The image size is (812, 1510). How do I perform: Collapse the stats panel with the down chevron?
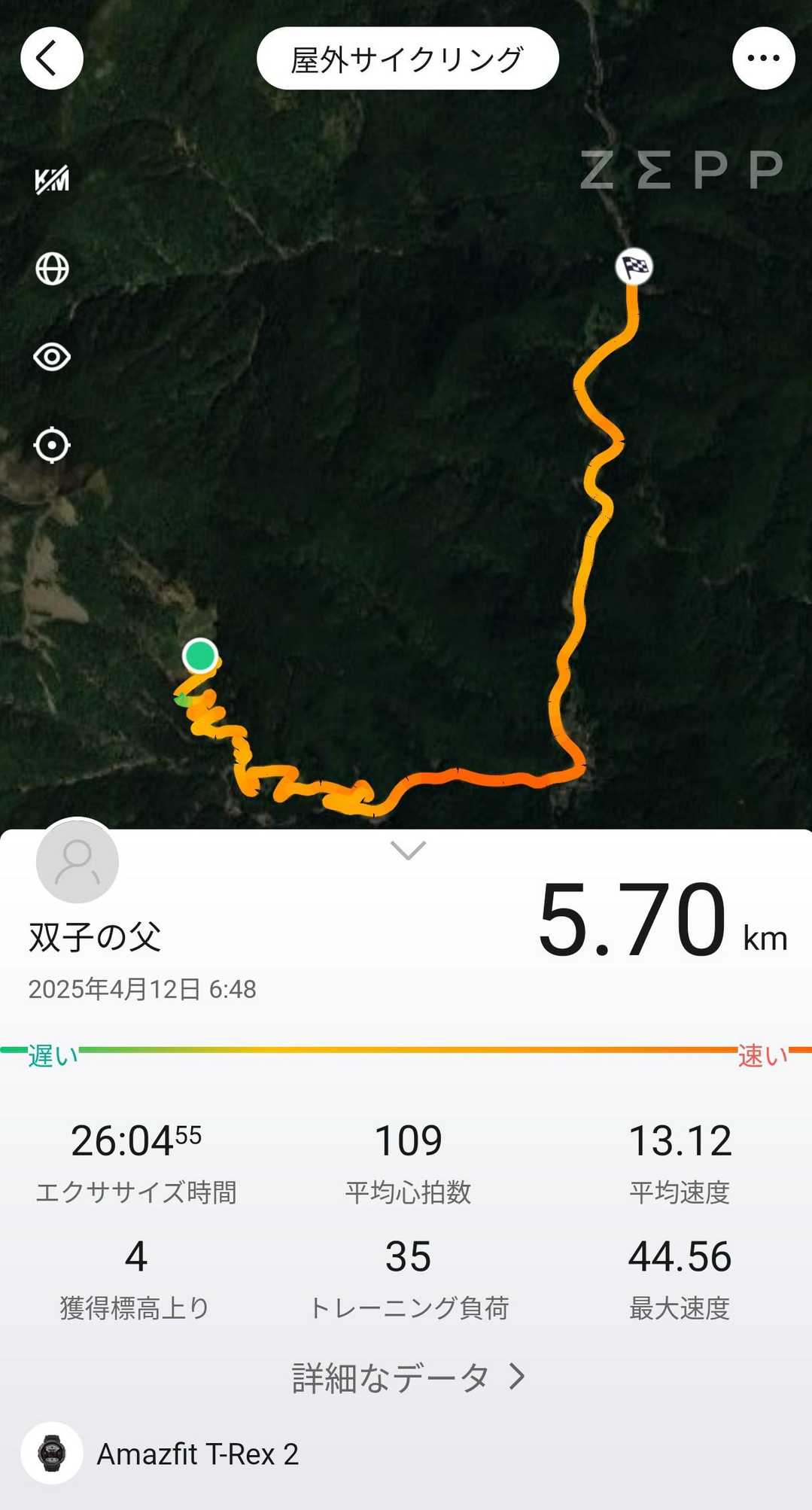point(408,851)
